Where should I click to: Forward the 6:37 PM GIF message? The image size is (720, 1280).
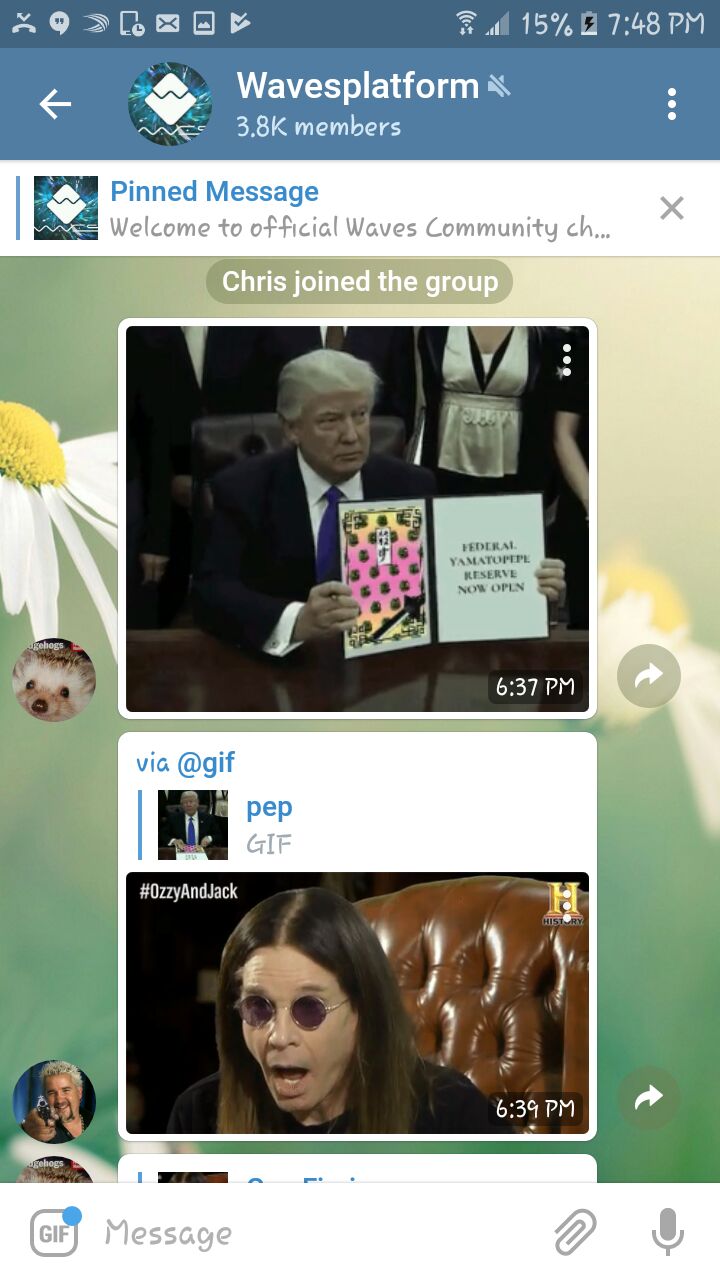(x=649, y=676)
